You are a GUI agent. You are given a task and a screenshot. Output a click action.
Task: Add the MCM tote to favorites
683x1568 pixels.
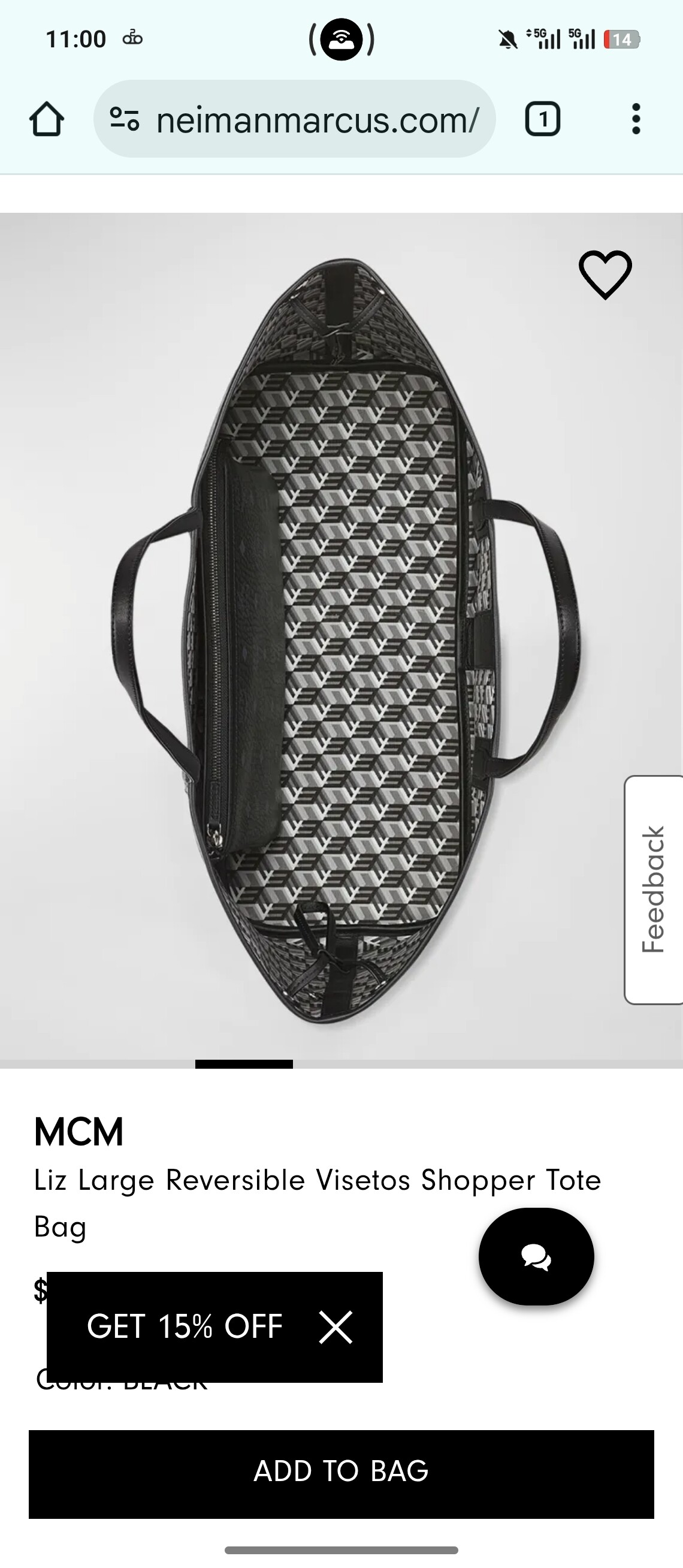pos(605,275)
